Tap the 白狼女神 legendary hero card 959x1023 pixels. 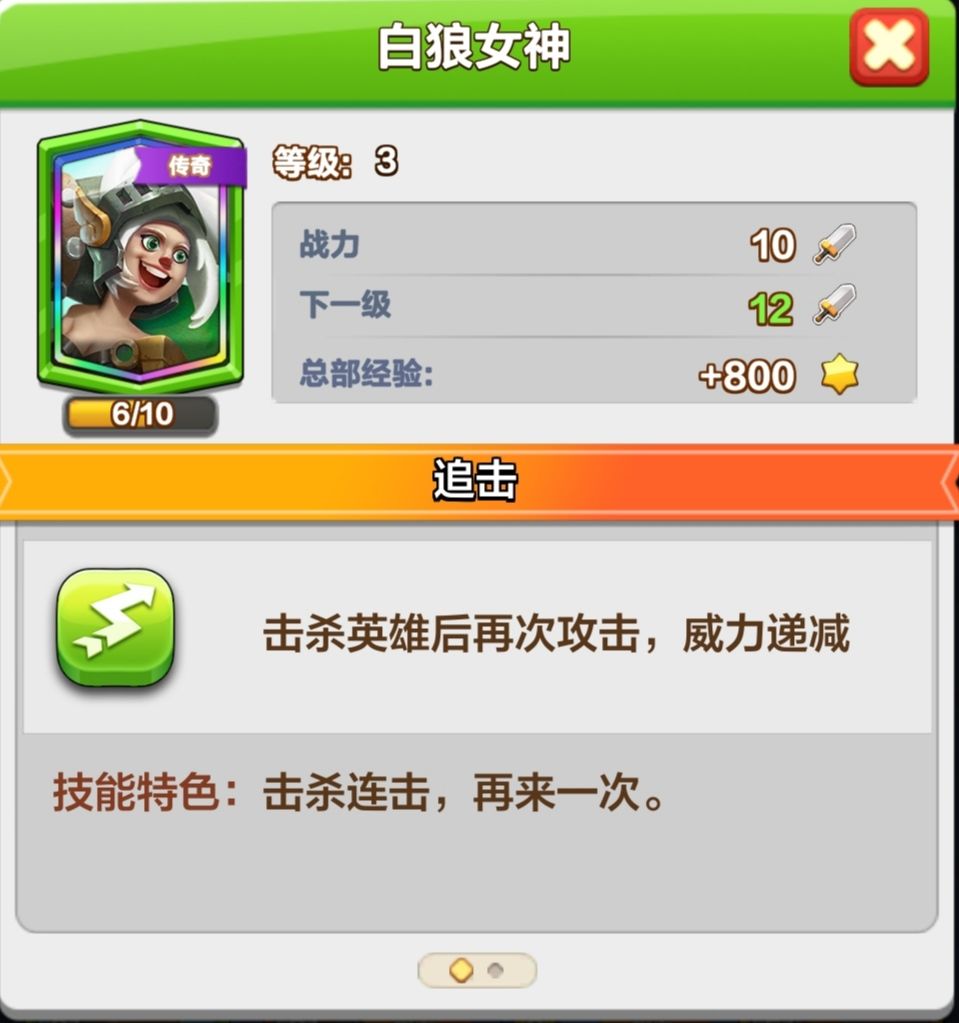coord(140,257)
